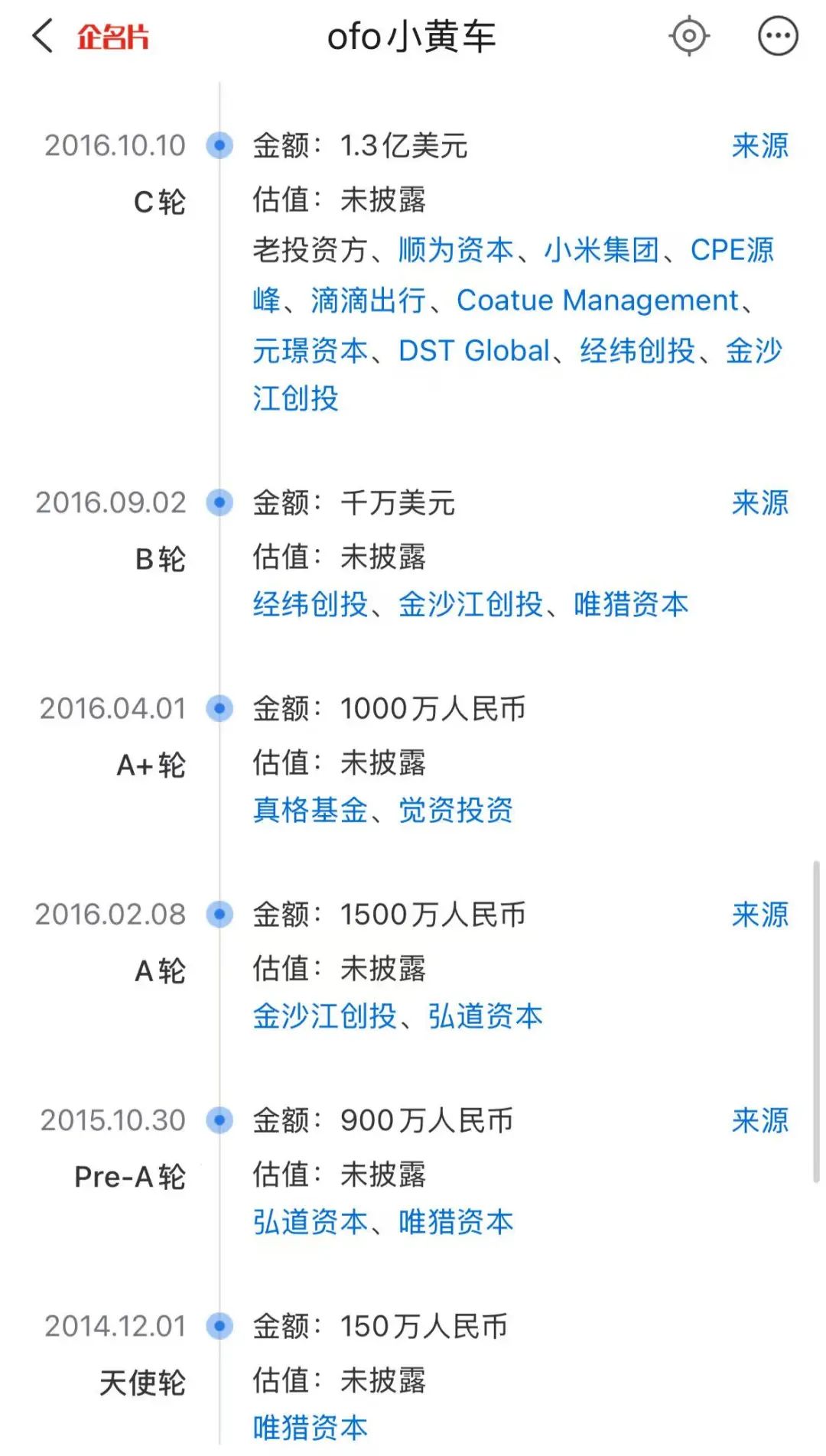Open investor 真格基金
The image size is (826, 1456).
point(311,810)
